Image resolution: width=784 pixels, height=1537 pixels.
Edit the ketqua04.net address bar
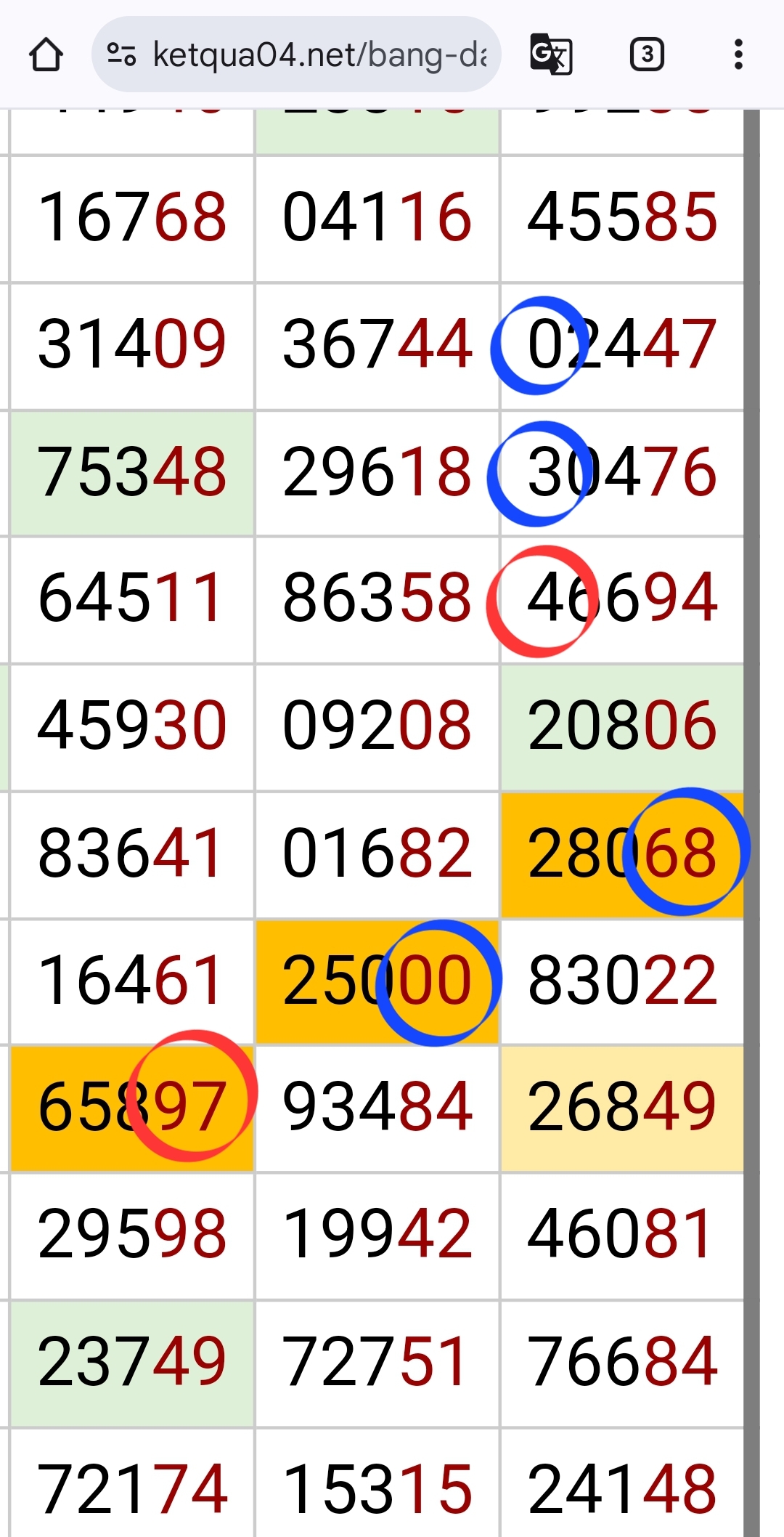point(319,54)
